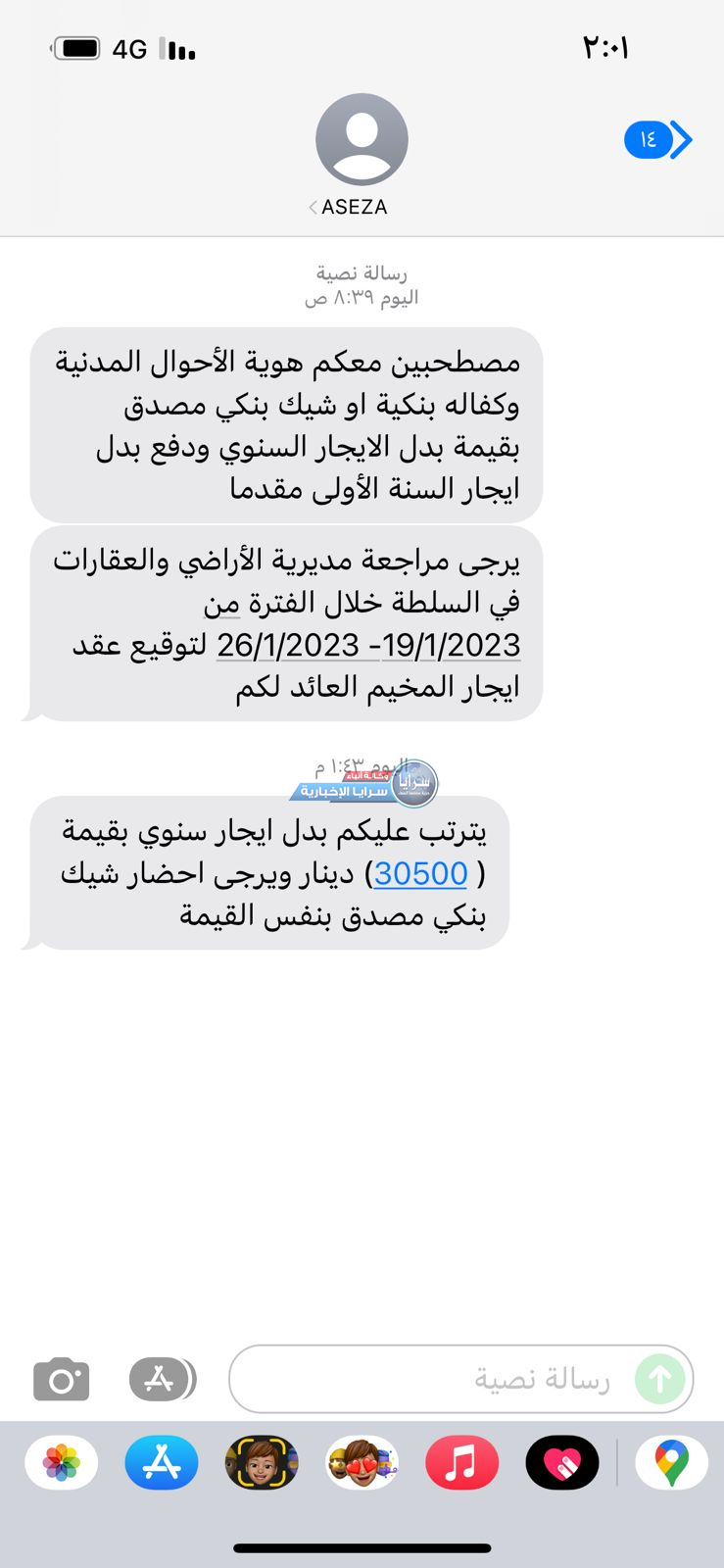This screenshot has width=724, height=1568.
Task: Open the Music app in the drawer
Action: pyautogui.click(x=461, y=1463)
